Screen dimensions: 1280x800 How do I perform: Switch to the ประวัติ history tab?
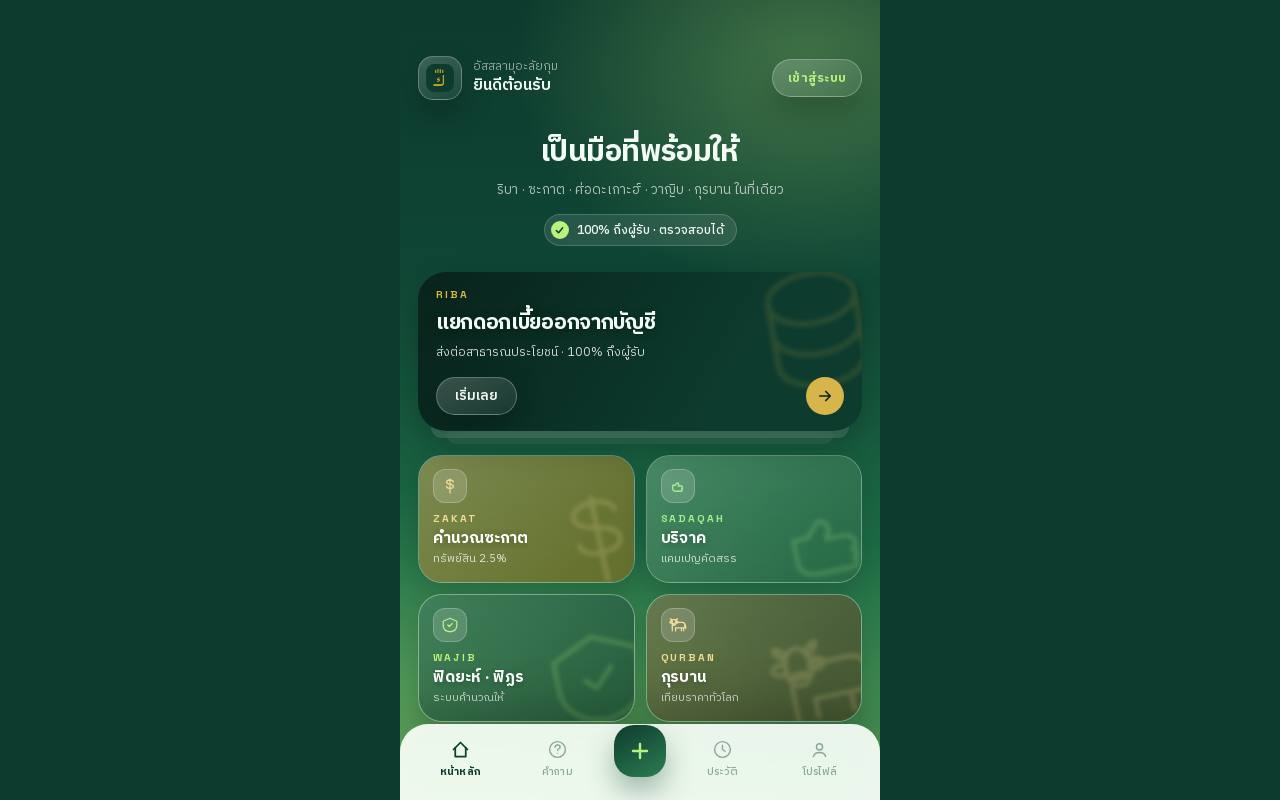(x=722, y=759)
